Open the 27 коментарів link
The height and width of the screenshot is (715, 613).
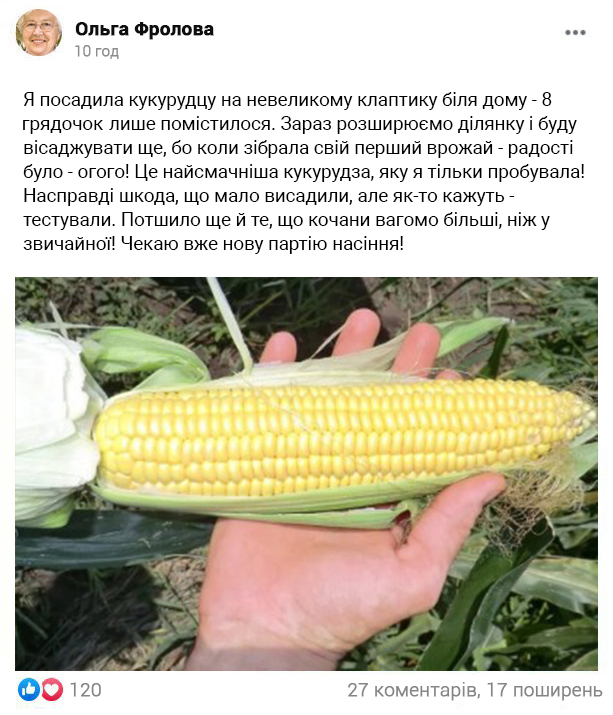click(x=411, y=690)
